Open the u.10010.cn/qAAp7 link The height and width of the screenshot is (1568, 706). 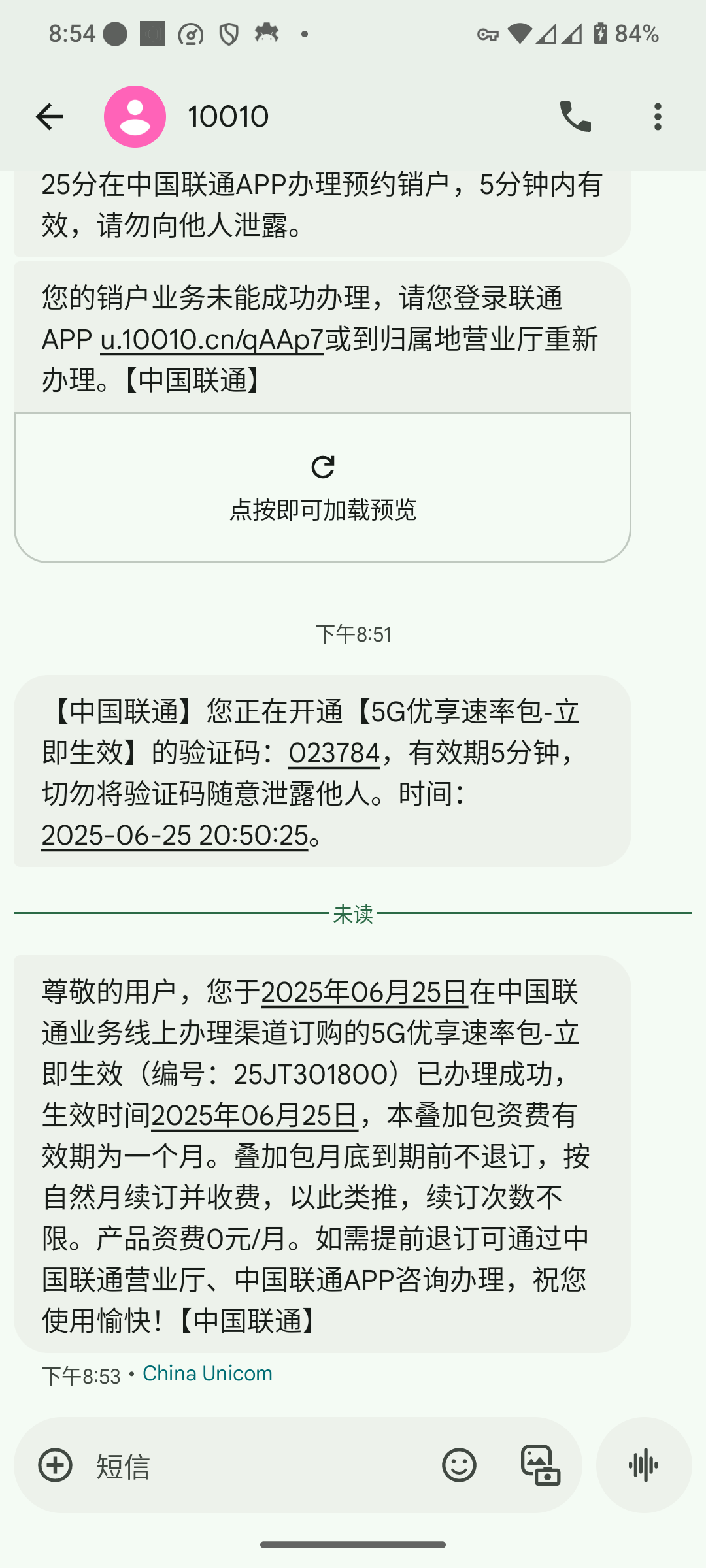(x=212, y=339)
